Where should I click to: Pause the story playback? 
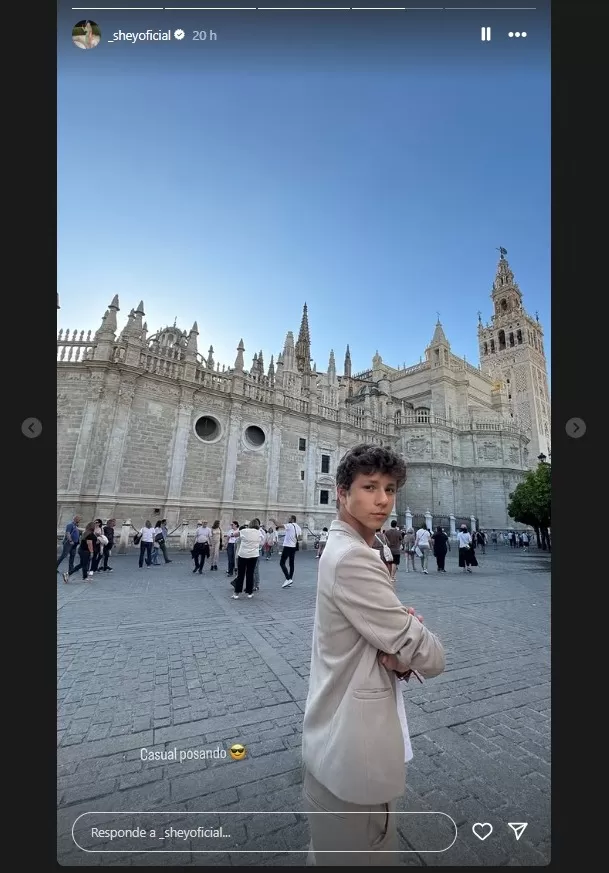(486, 34)
